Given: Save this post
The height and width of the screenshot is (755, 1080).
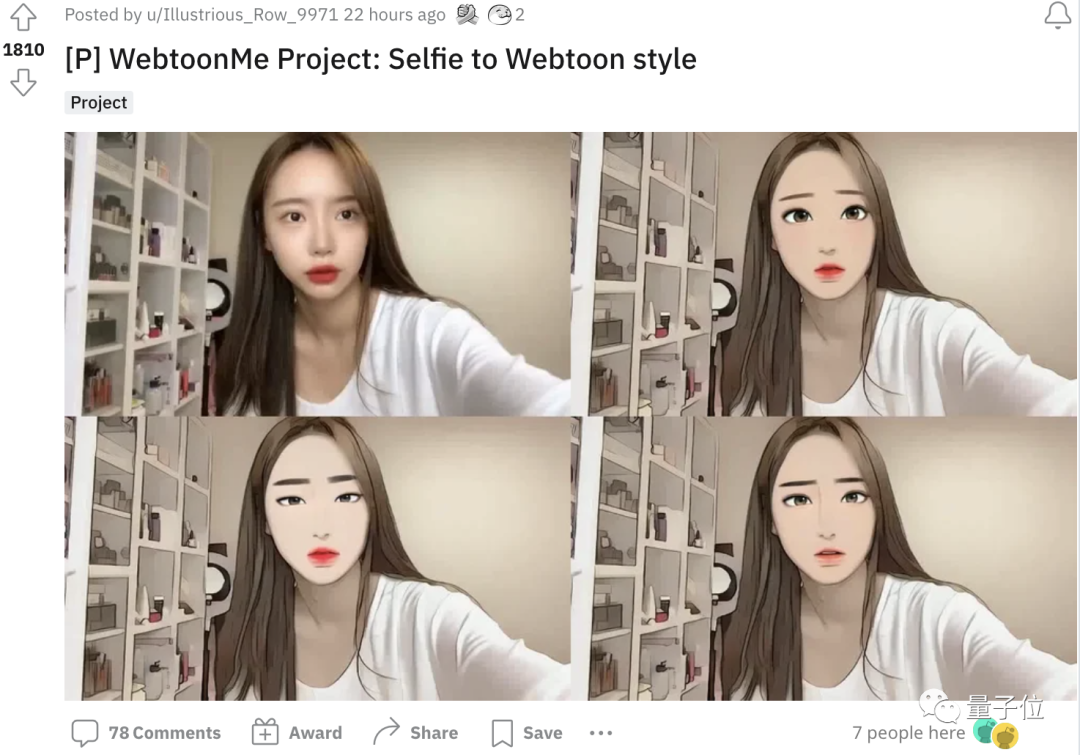Looking at the screenshot, I should (527, 733).
